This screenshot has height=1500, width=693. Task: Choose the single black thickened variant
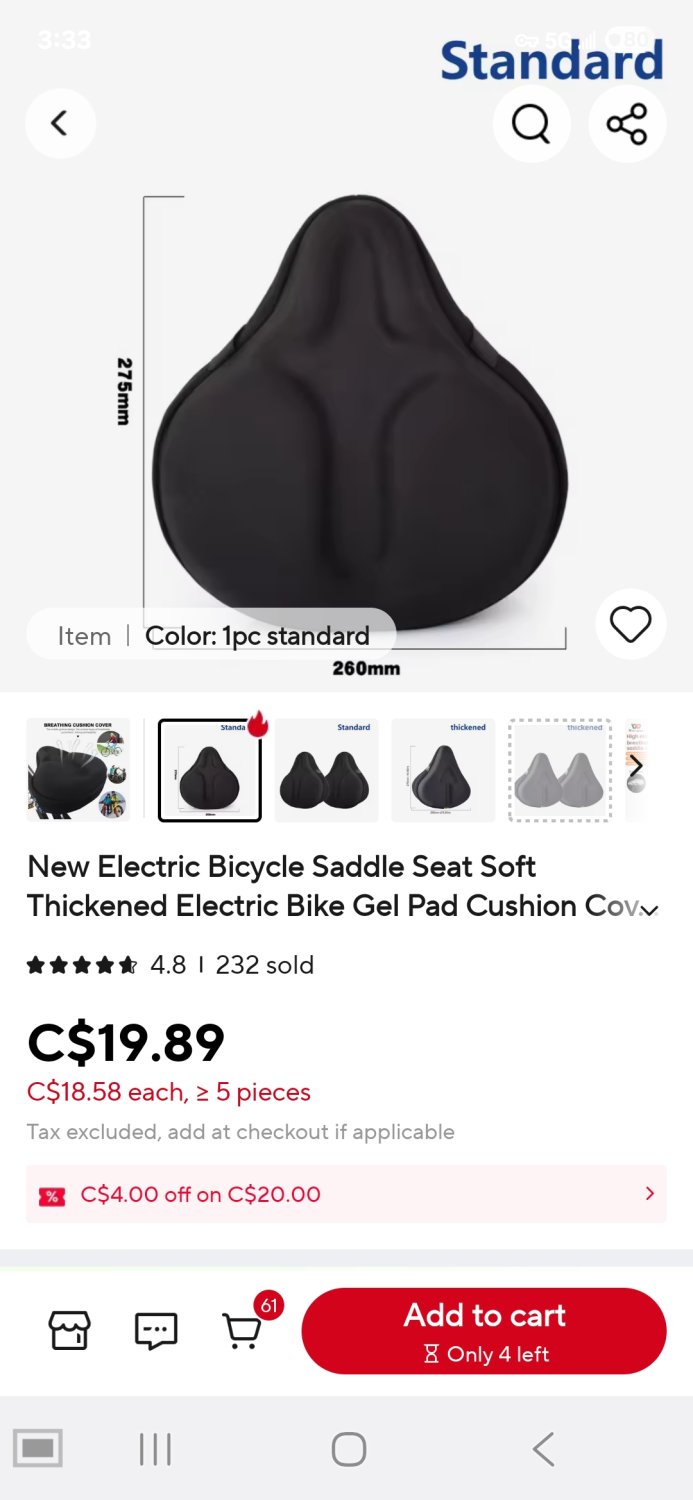pyautogui.click(x=442, y=769)
